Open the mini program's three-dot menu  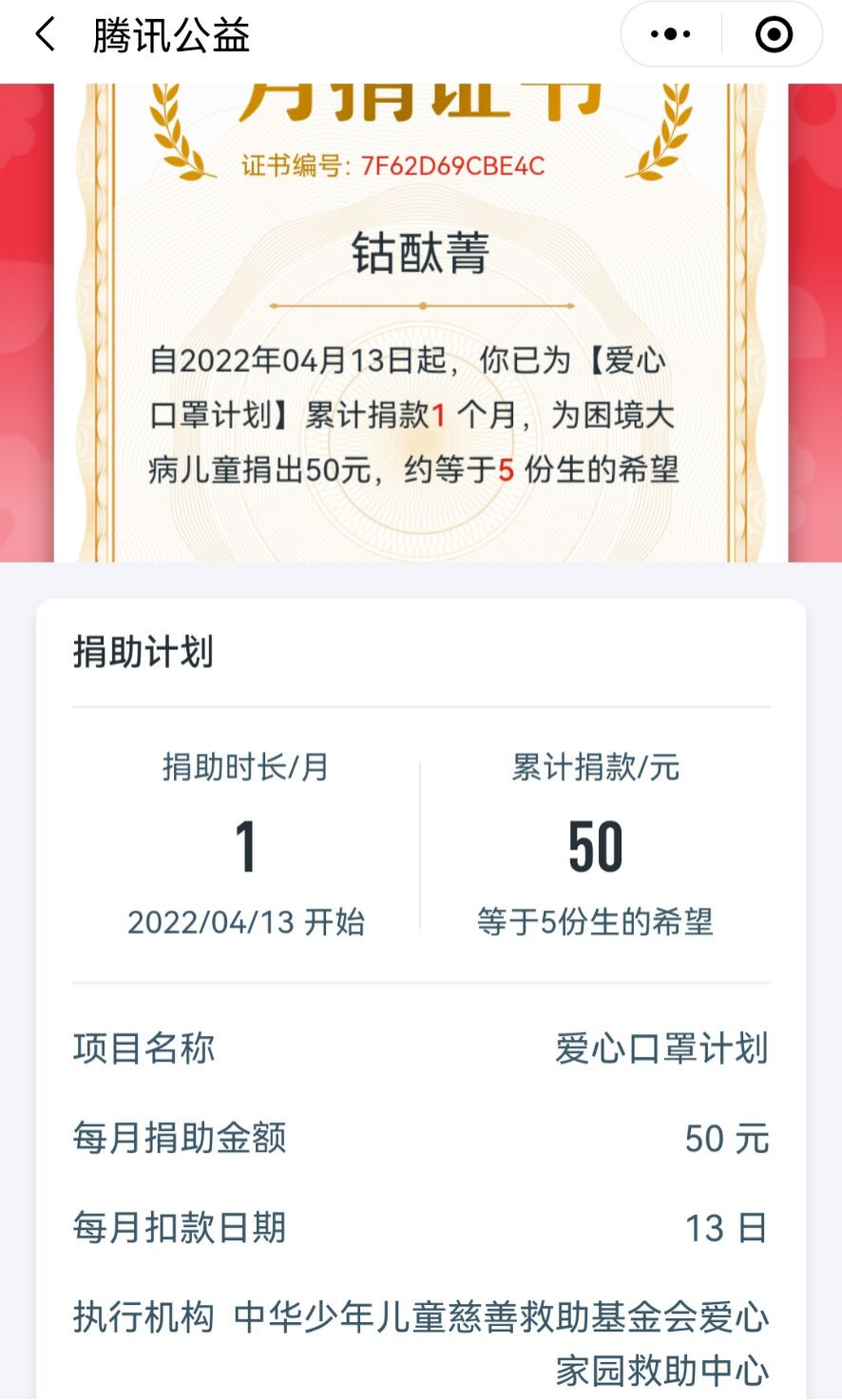click(x=671, y=35)
